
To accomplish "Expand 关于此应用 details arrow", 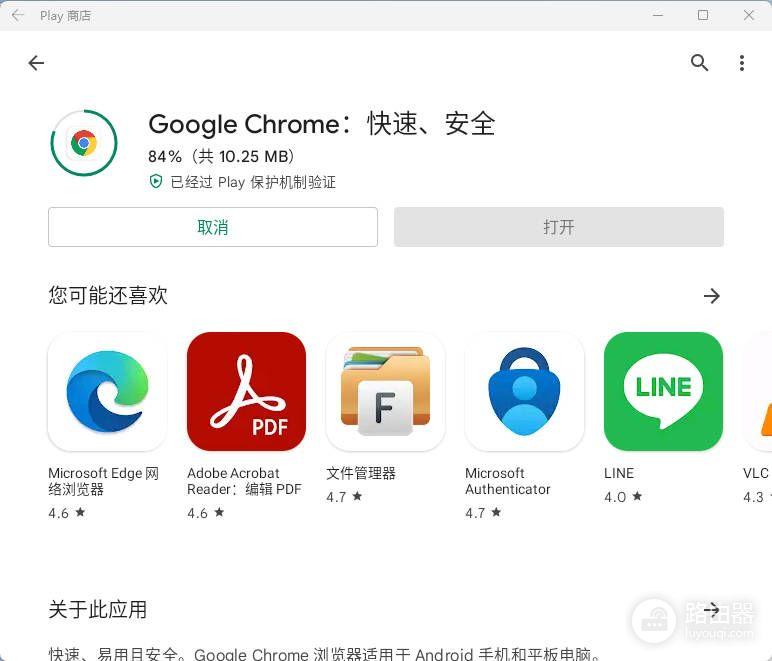I will 711,609.
